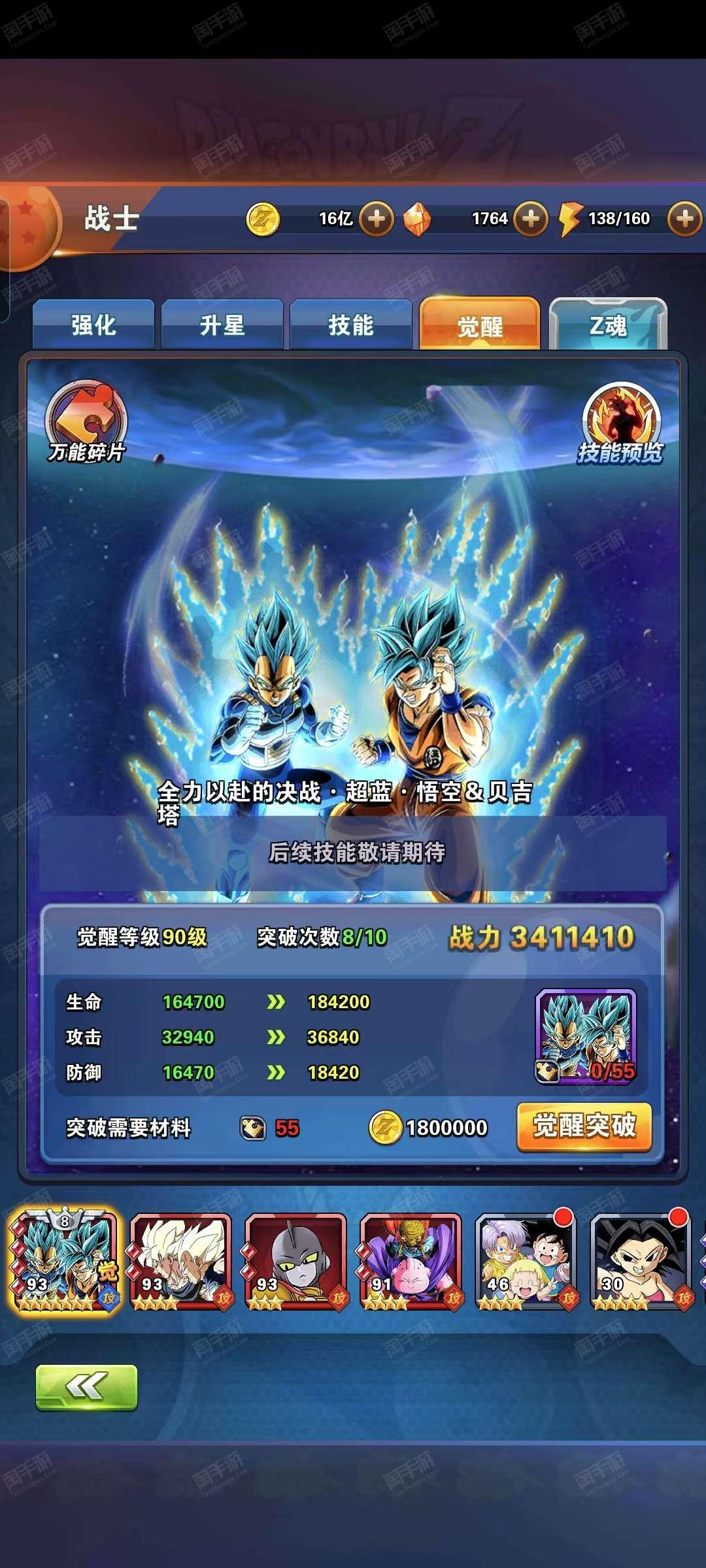Add more gems with plus button
The width and height of the screenshot is (706, 1568).
[531, 218]
